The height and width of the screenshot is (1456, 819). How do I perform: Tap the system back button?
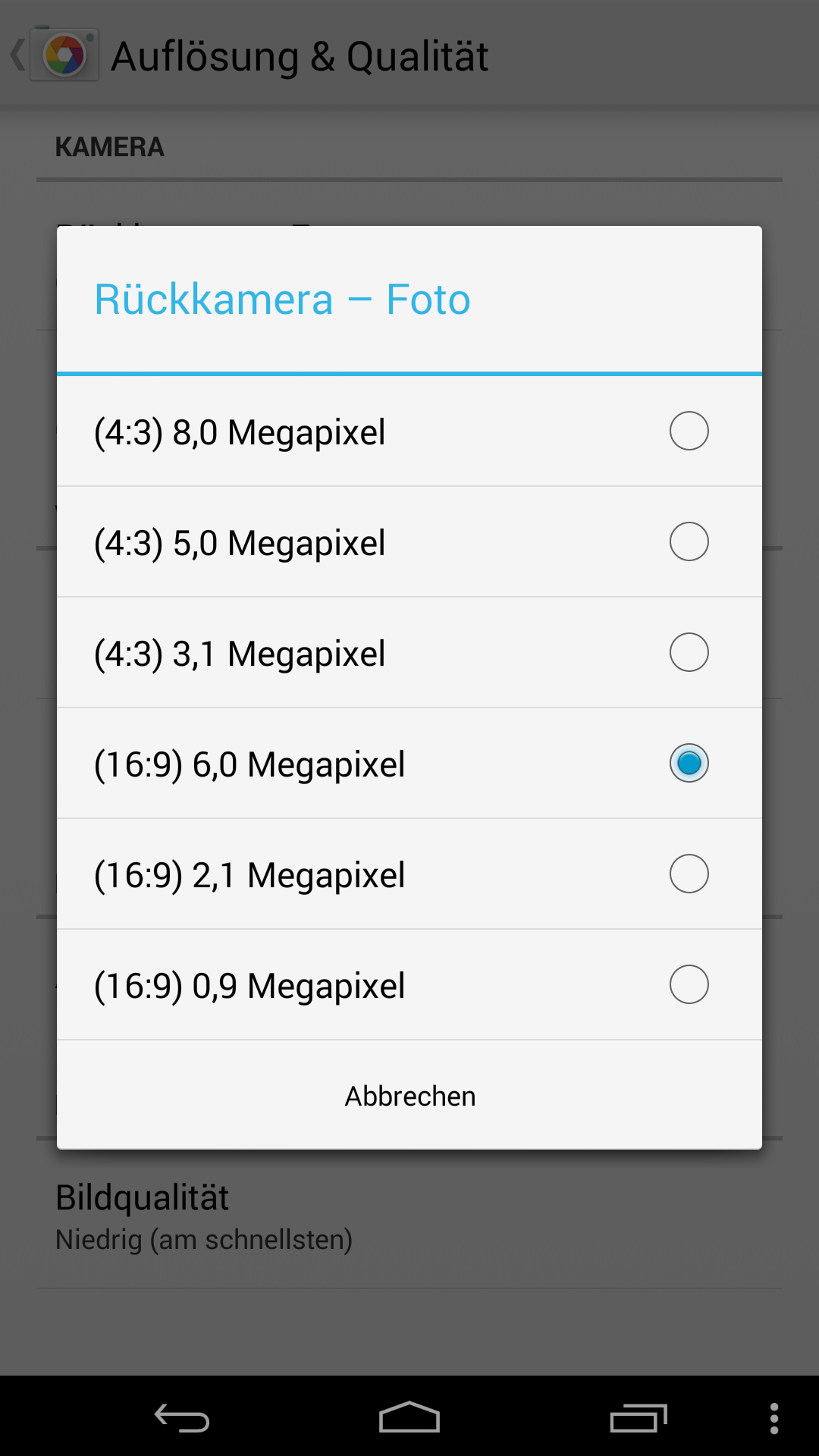click(x=182, y=1417)
